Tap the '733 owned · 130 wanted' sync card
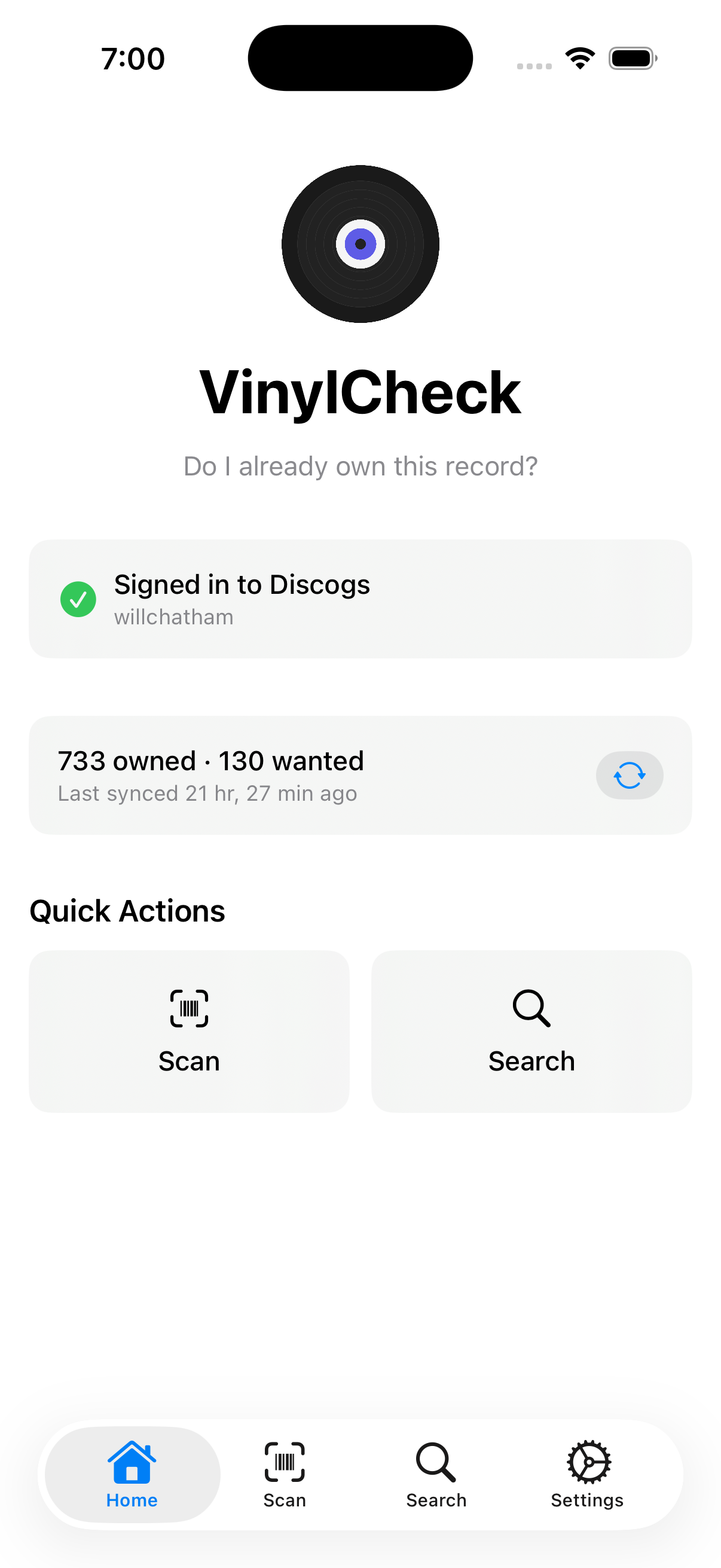This screenshot has width=721, height=1568. tap(360, 774)
